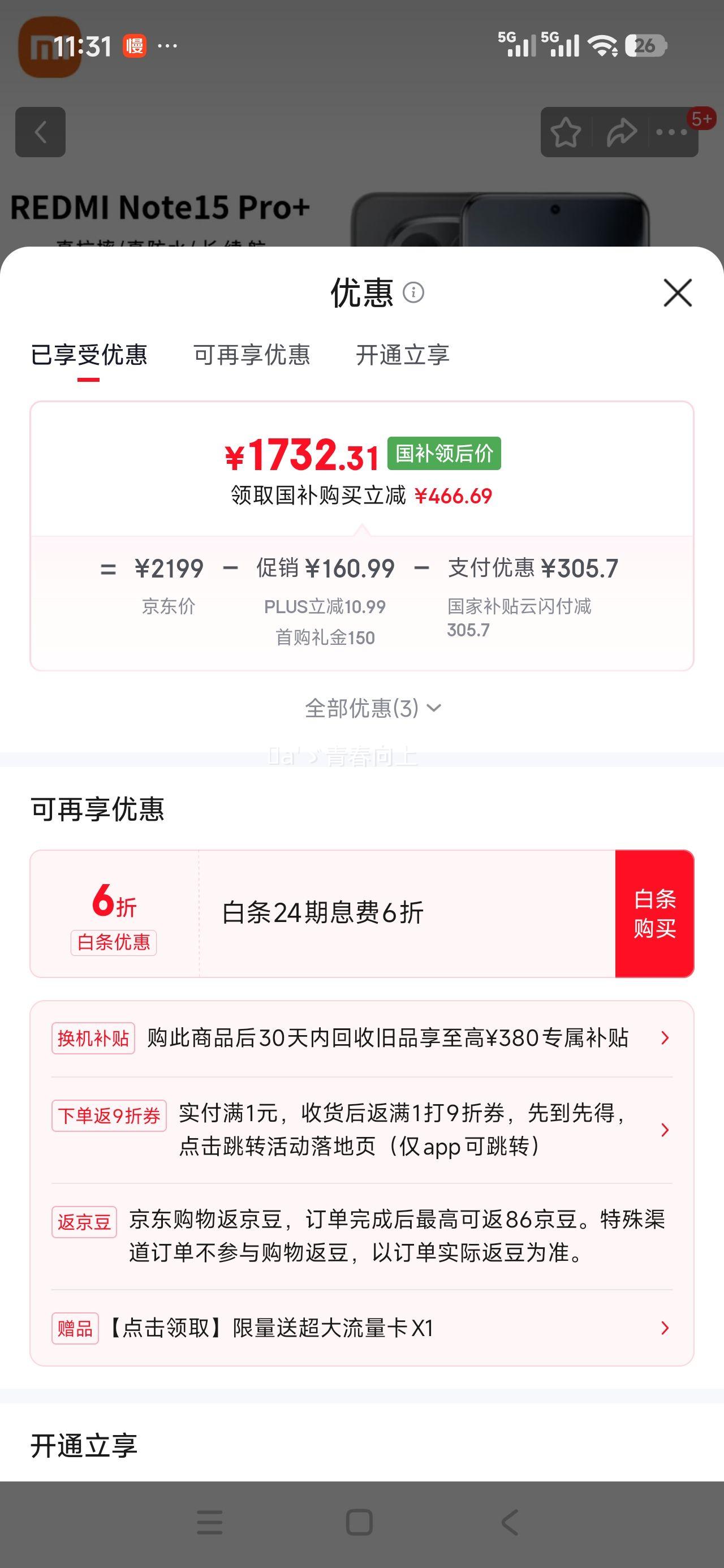724x1568 pixels.
Task: Tap the battery indicator in status bar
Action: 644,45
